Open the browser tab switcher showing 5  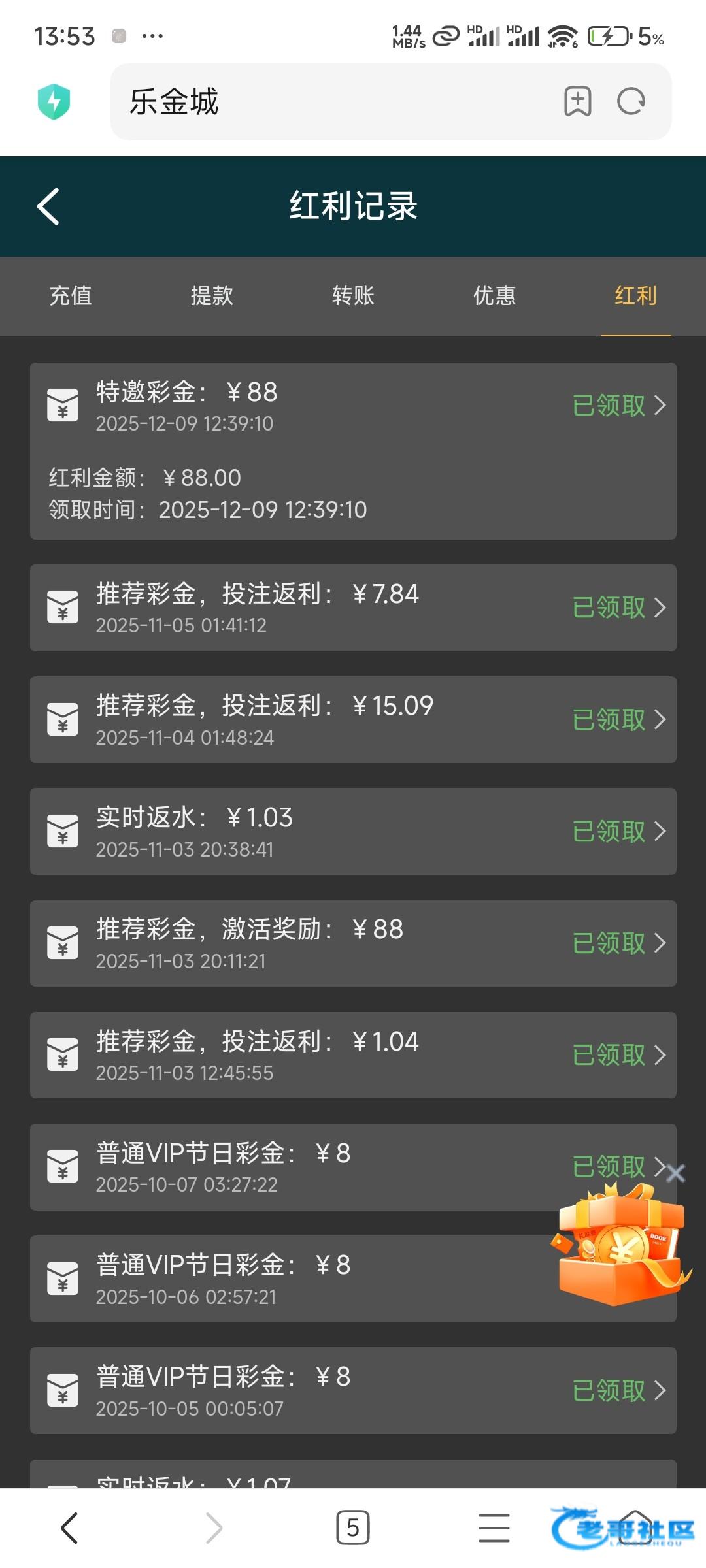[x=353, y=1528]
